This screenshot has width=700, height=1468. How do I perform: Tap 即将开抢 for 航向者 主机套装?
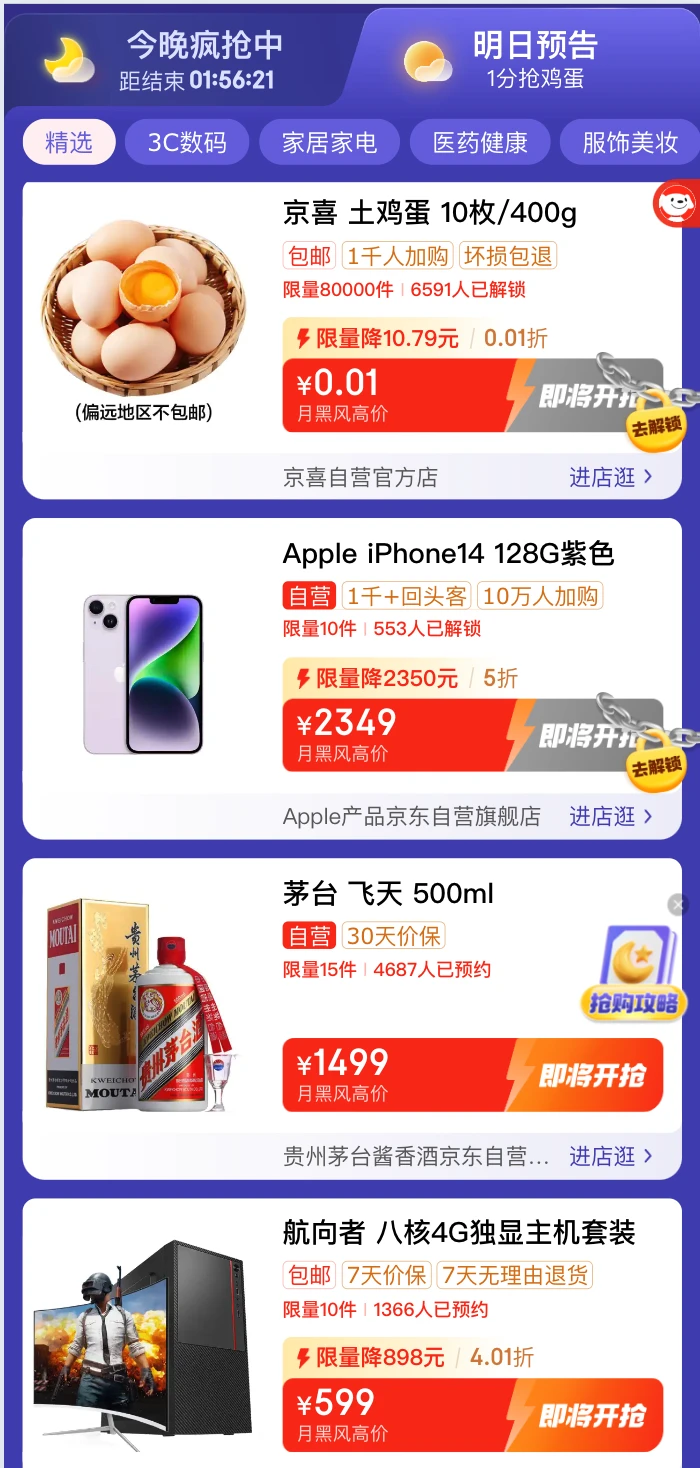(590, 1415)
